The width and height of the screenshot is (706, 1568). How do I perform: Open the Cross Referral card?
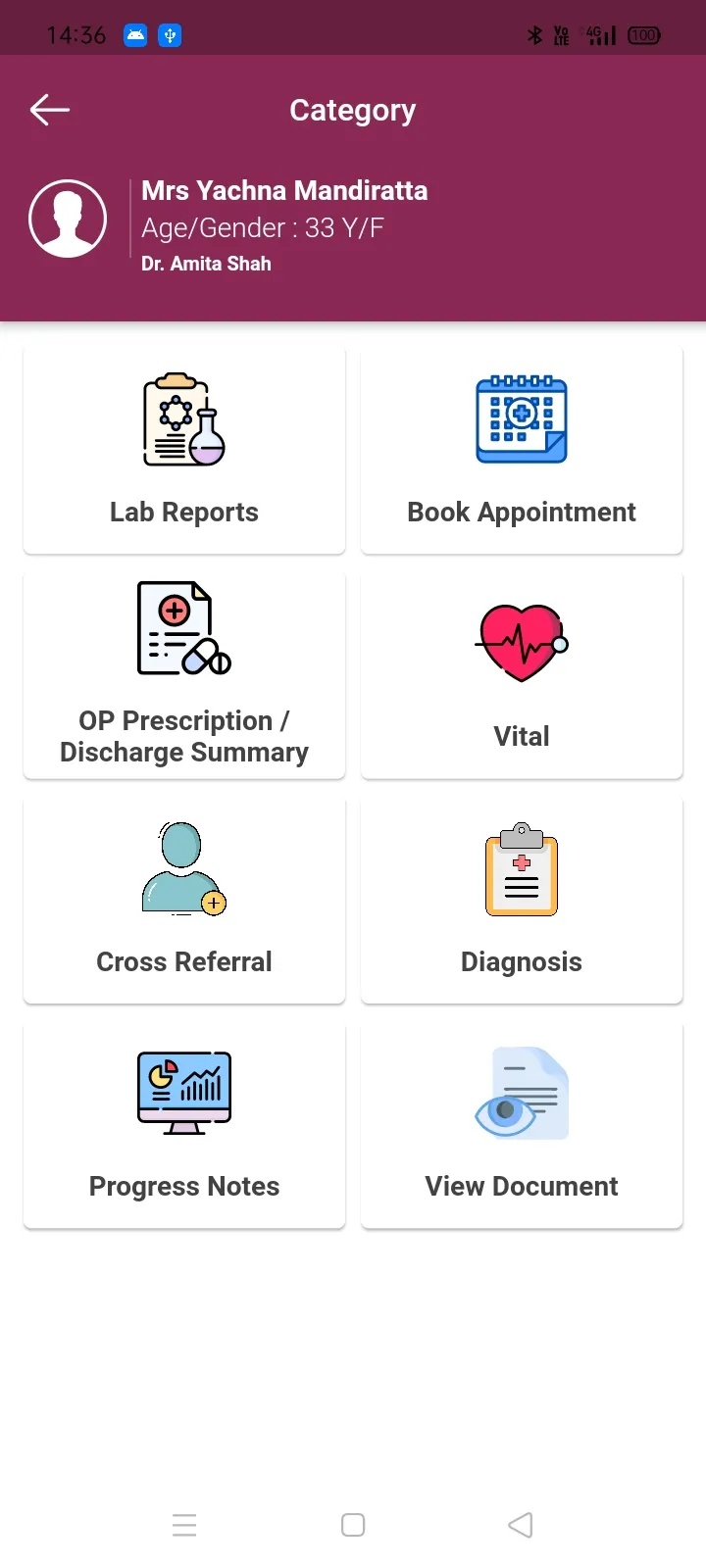184,901
